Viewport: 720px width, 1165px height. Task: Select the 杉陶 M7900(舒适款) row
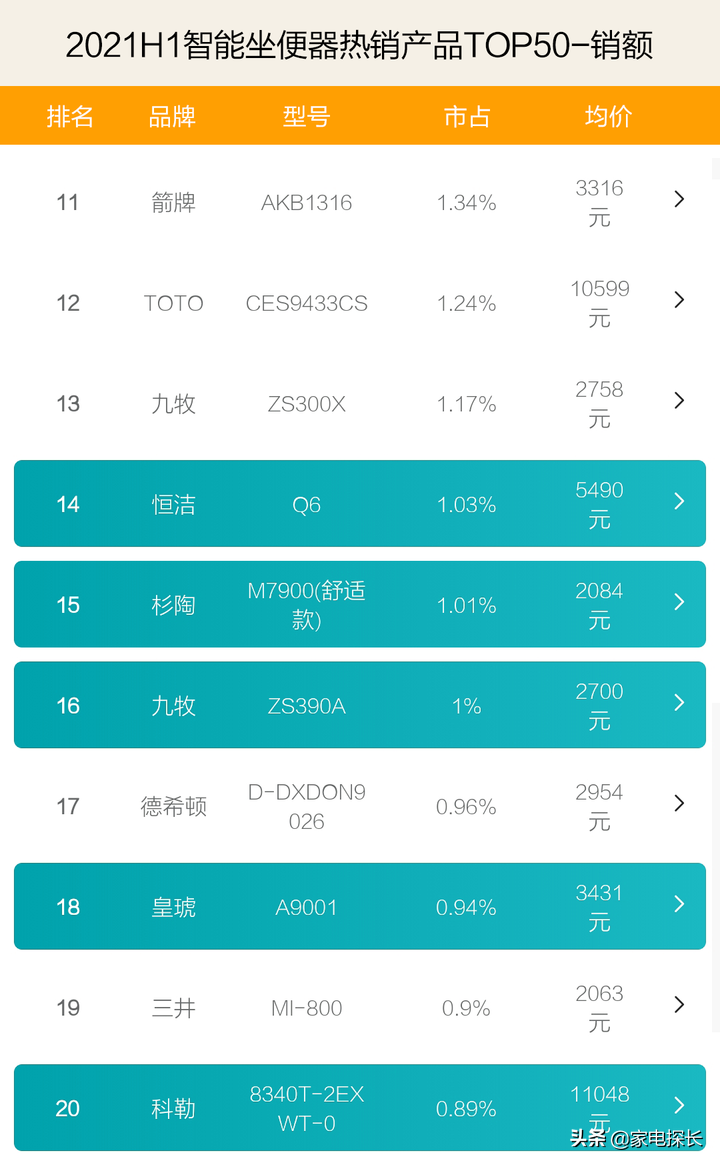click(360, 605)
